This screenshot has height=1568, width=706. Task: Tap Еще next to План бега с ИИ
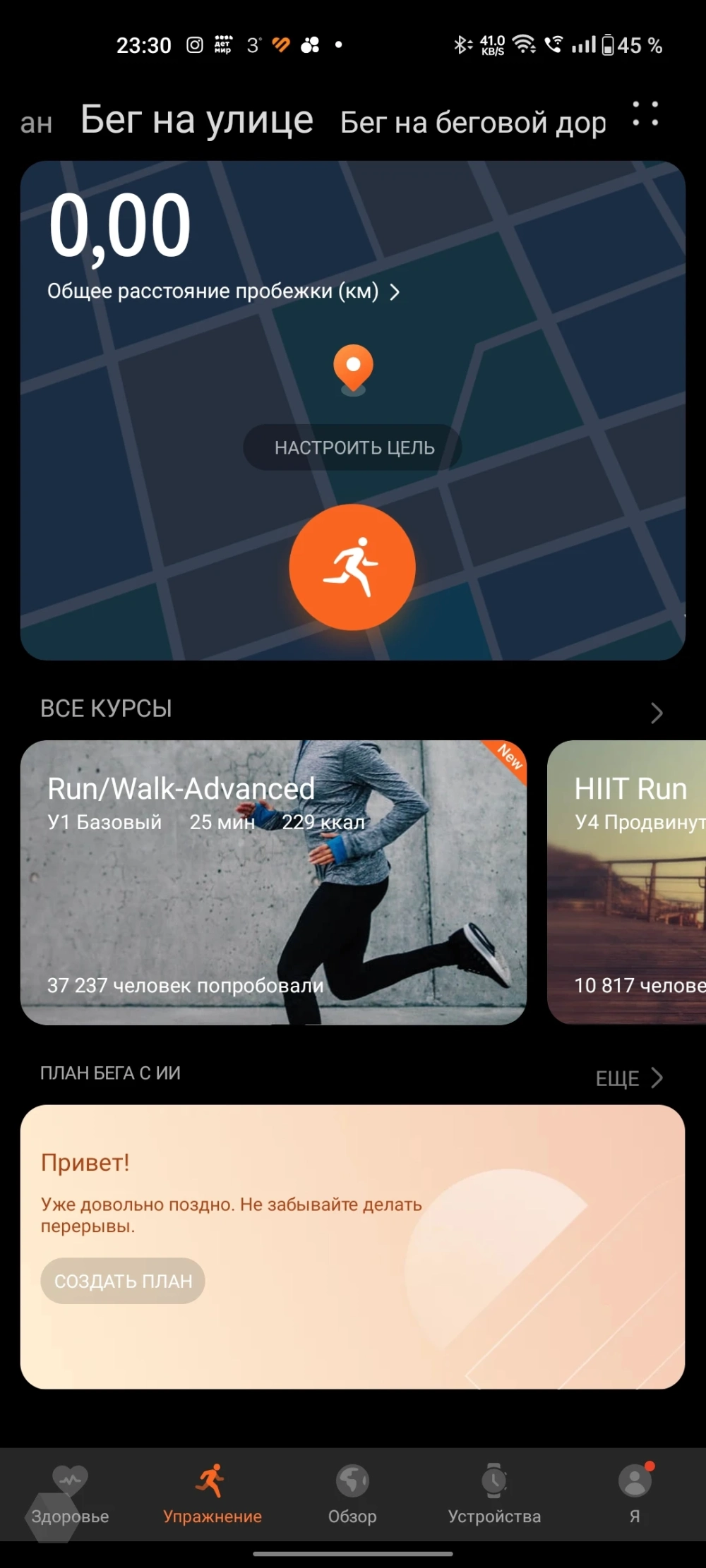pyautogui.click(x=629, y=1078)
